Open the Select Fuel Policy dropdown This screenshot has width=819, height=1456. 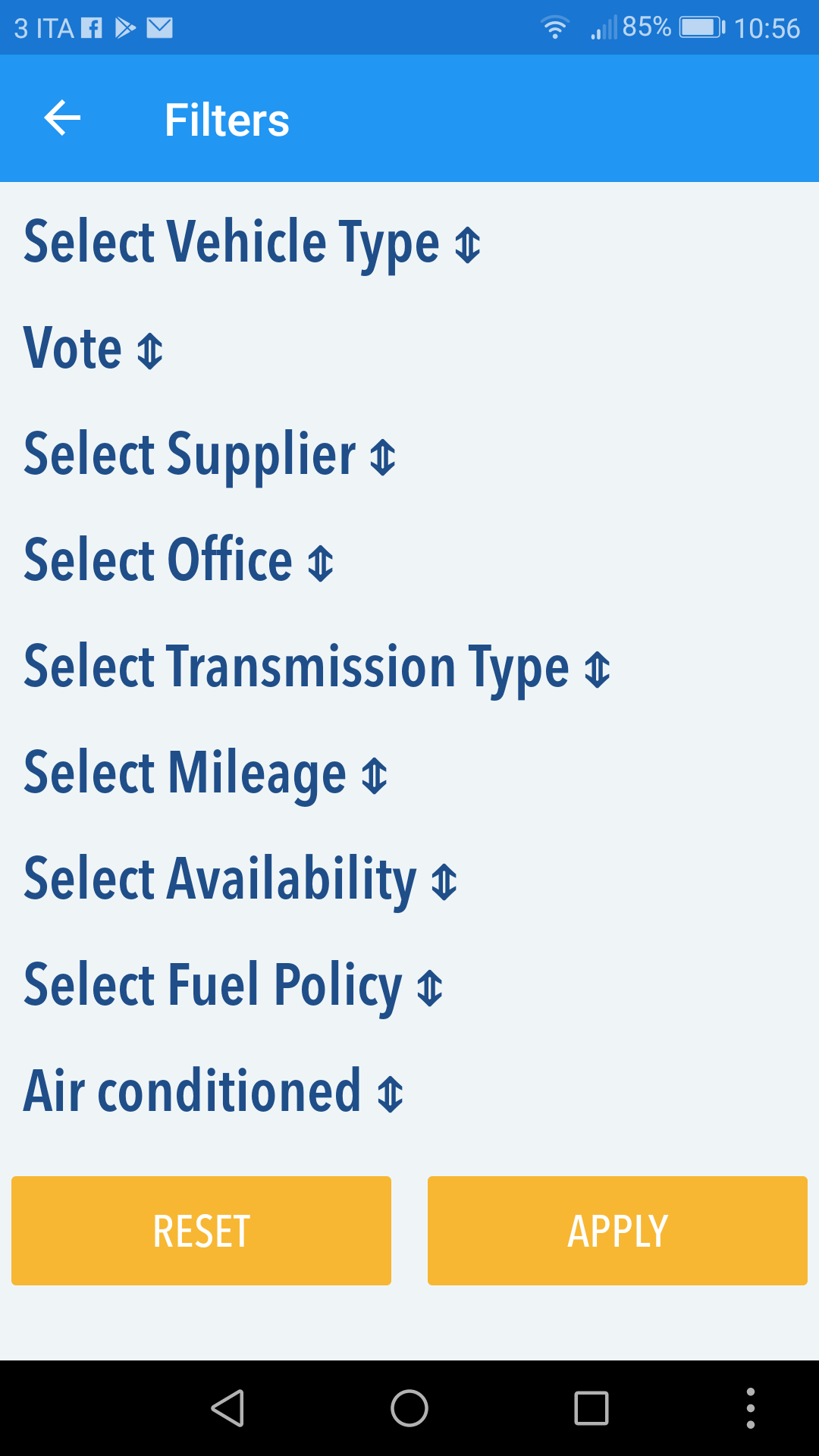pyautogui.click(x=234, y=986)
